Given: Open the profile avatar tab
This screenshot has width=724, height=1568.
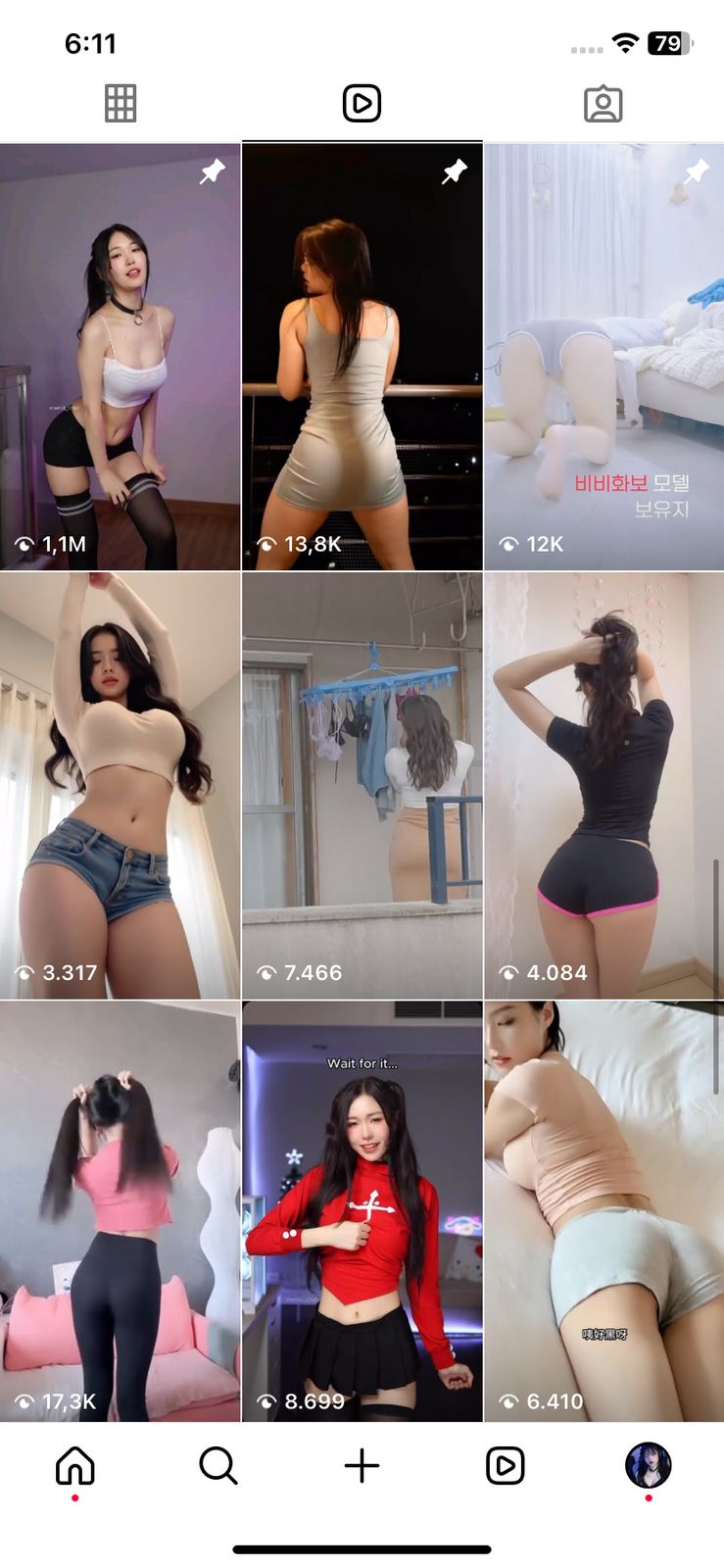Looking at the screenshot, I should tap(648, 1466).
